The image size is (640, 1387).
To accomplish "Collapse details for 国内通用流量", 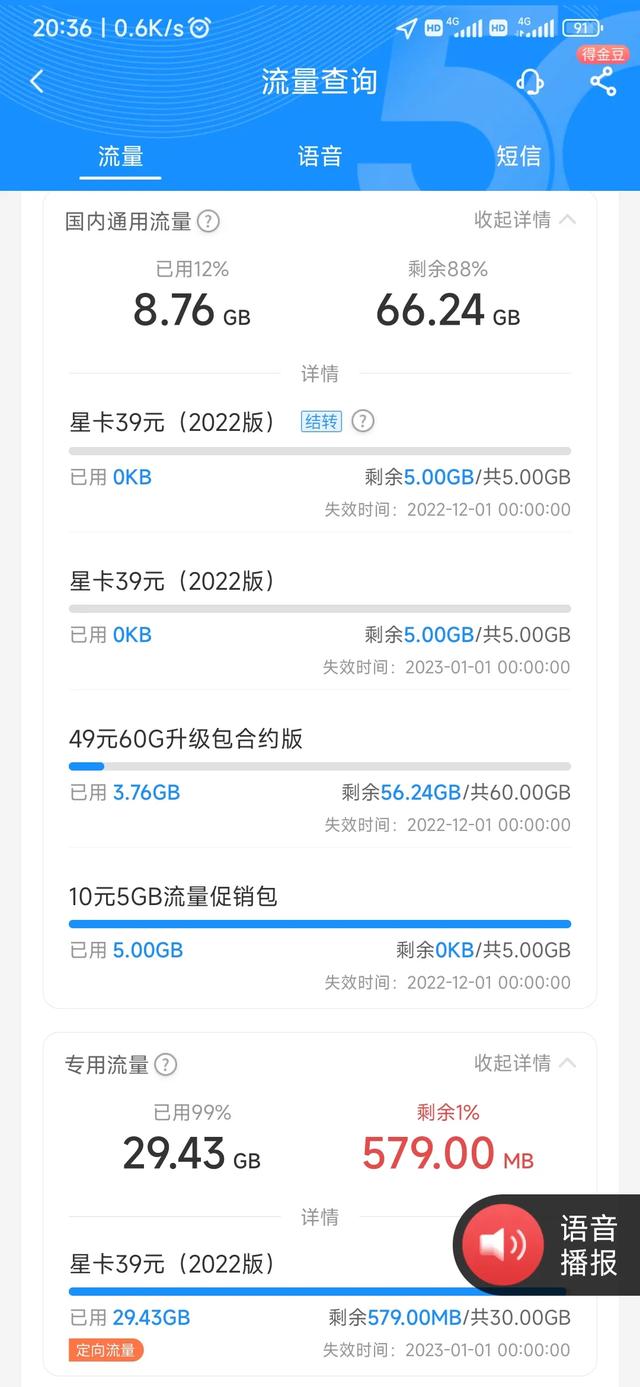I will pyautogui.click(x=525, y=220).
